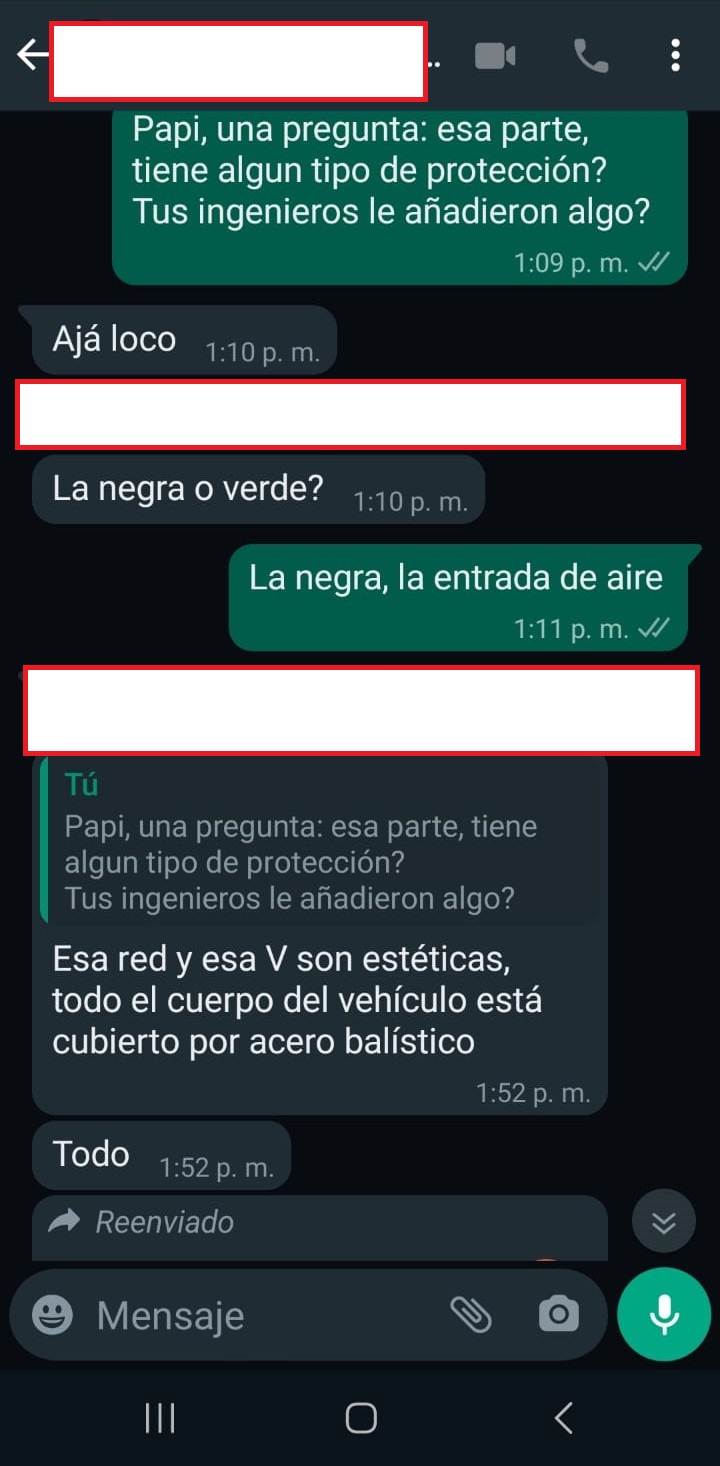This screenshot has width=720, height=1466.
Task: Attach a file with the paperclip
Action: click(470, 1315)
